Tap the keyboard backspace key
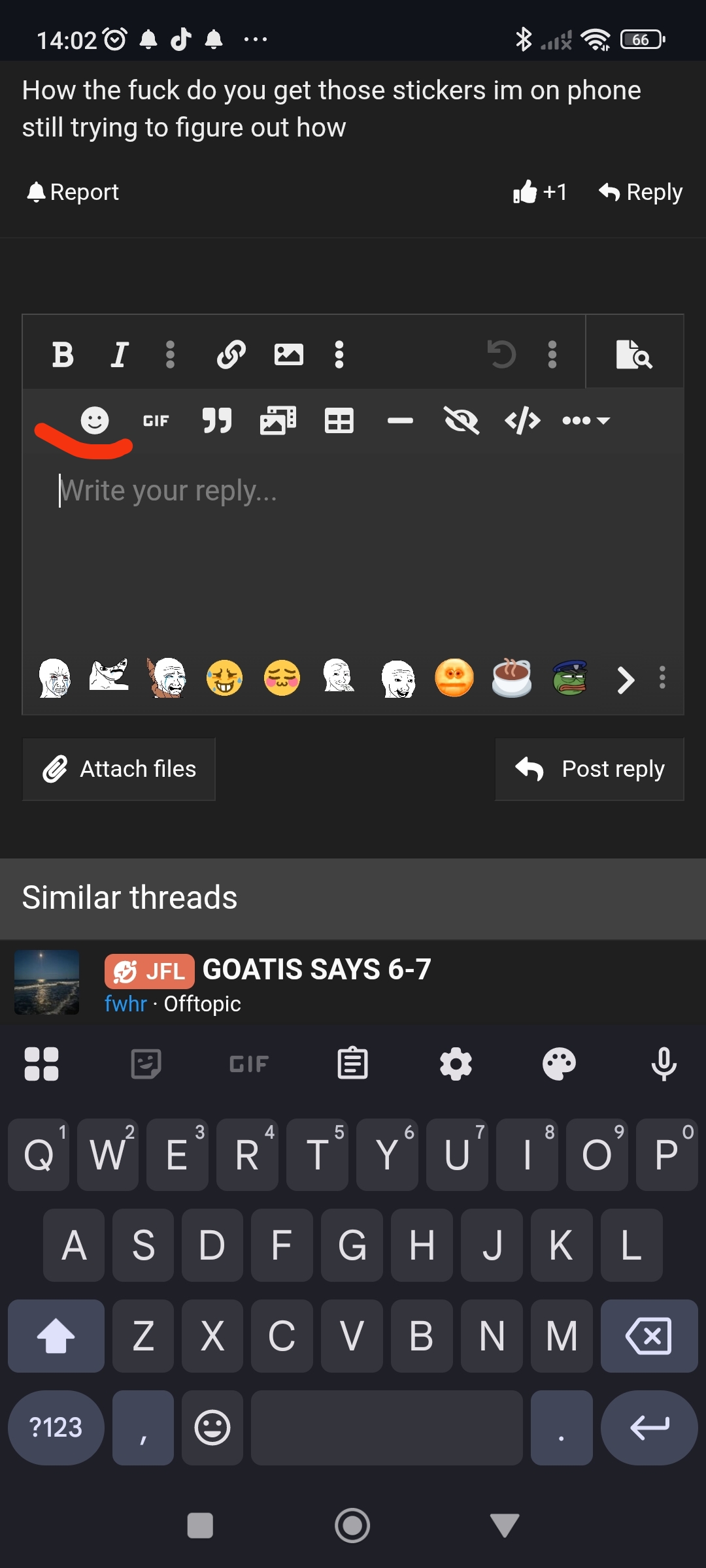Image resolution: width=706 pixels, height=1568 pixels. (648, 1335)
